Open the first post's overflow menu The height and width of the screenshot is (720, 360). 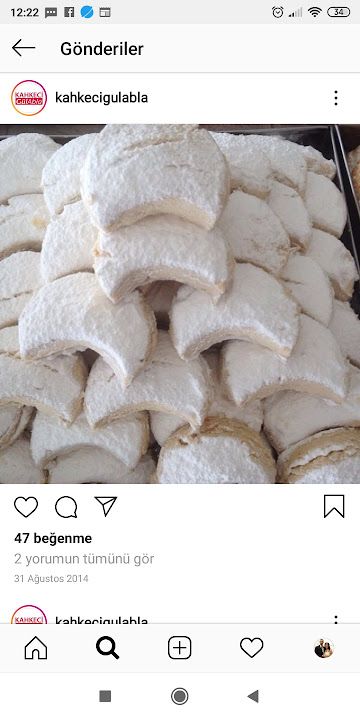point(336,98)
